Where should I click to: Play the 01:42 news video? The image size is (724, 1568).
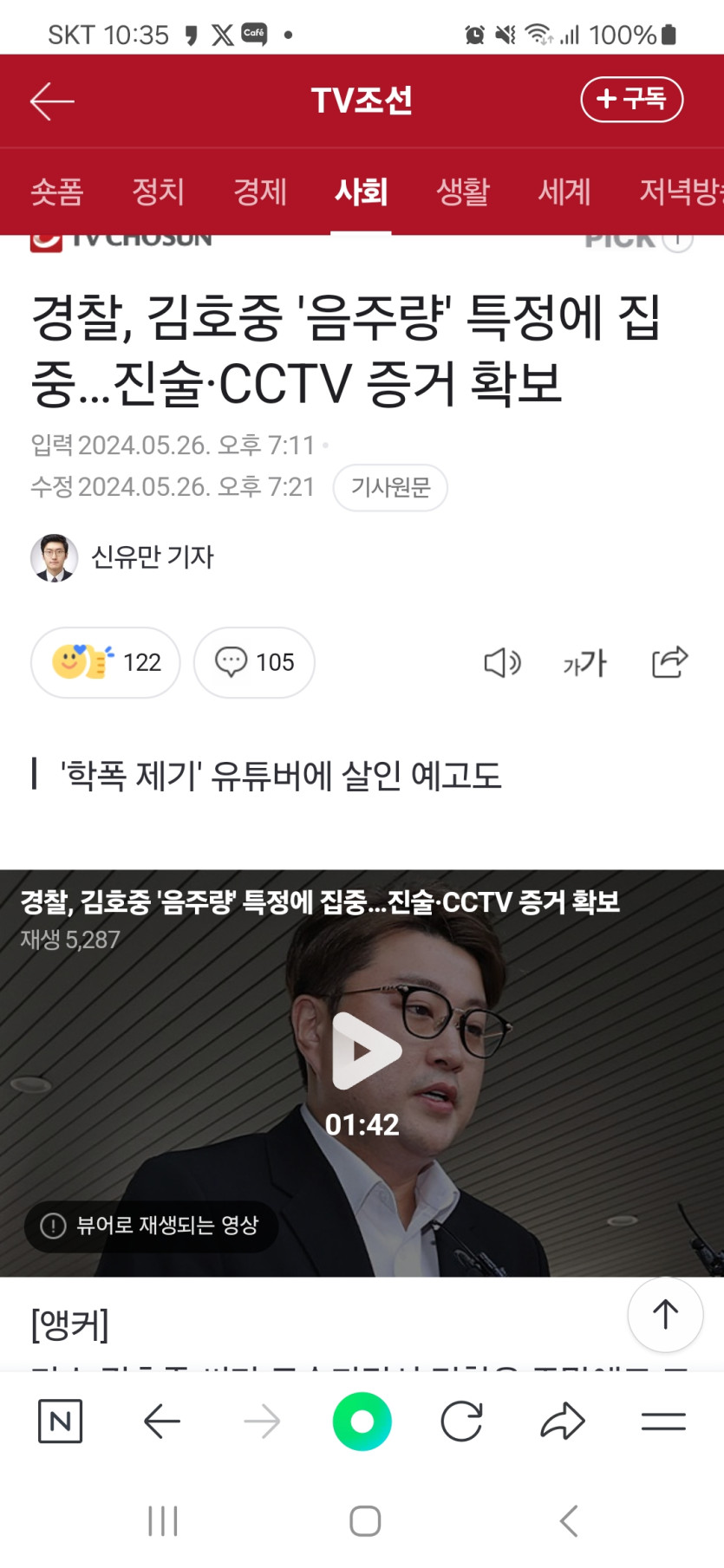pos(362,1051)
